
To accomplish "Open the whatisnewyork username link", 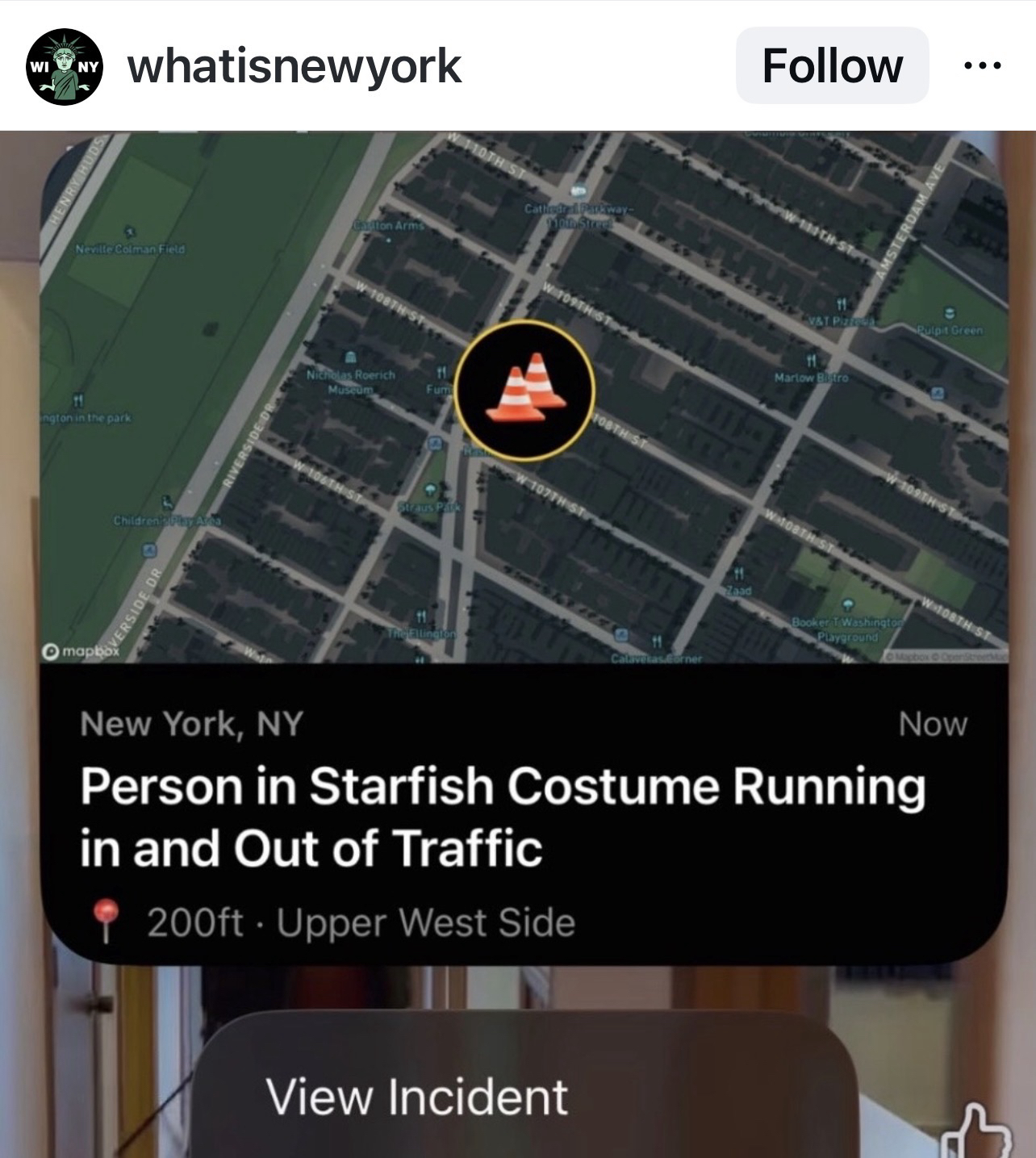I will click(x=295, y=66).
